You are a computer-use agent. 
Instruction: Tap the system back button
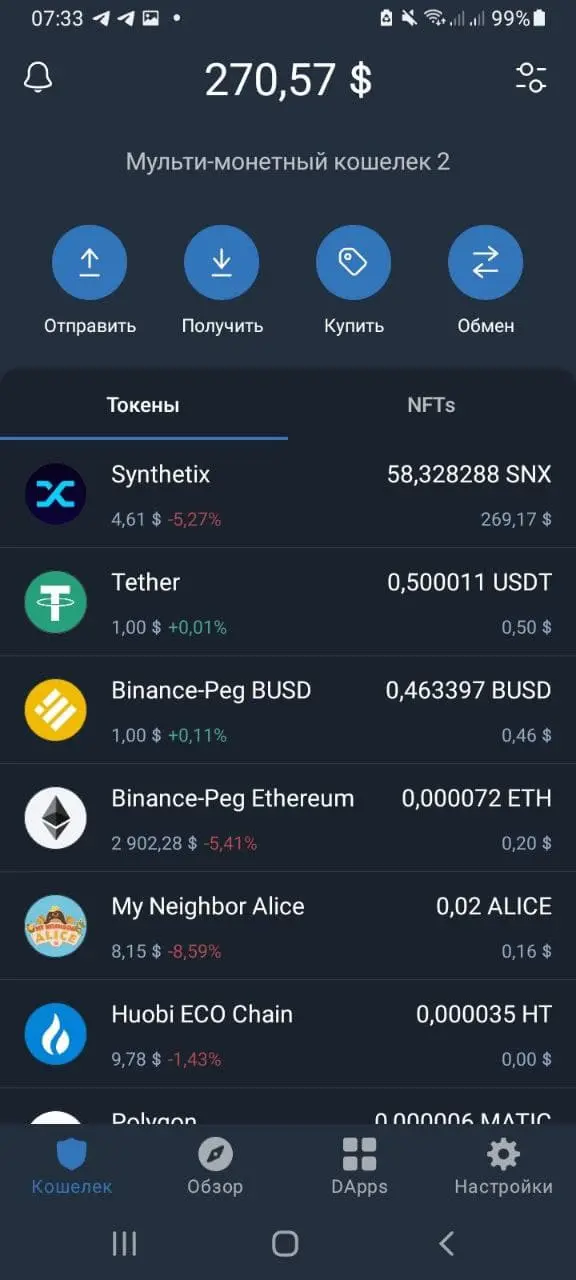tap(447, 1243)
